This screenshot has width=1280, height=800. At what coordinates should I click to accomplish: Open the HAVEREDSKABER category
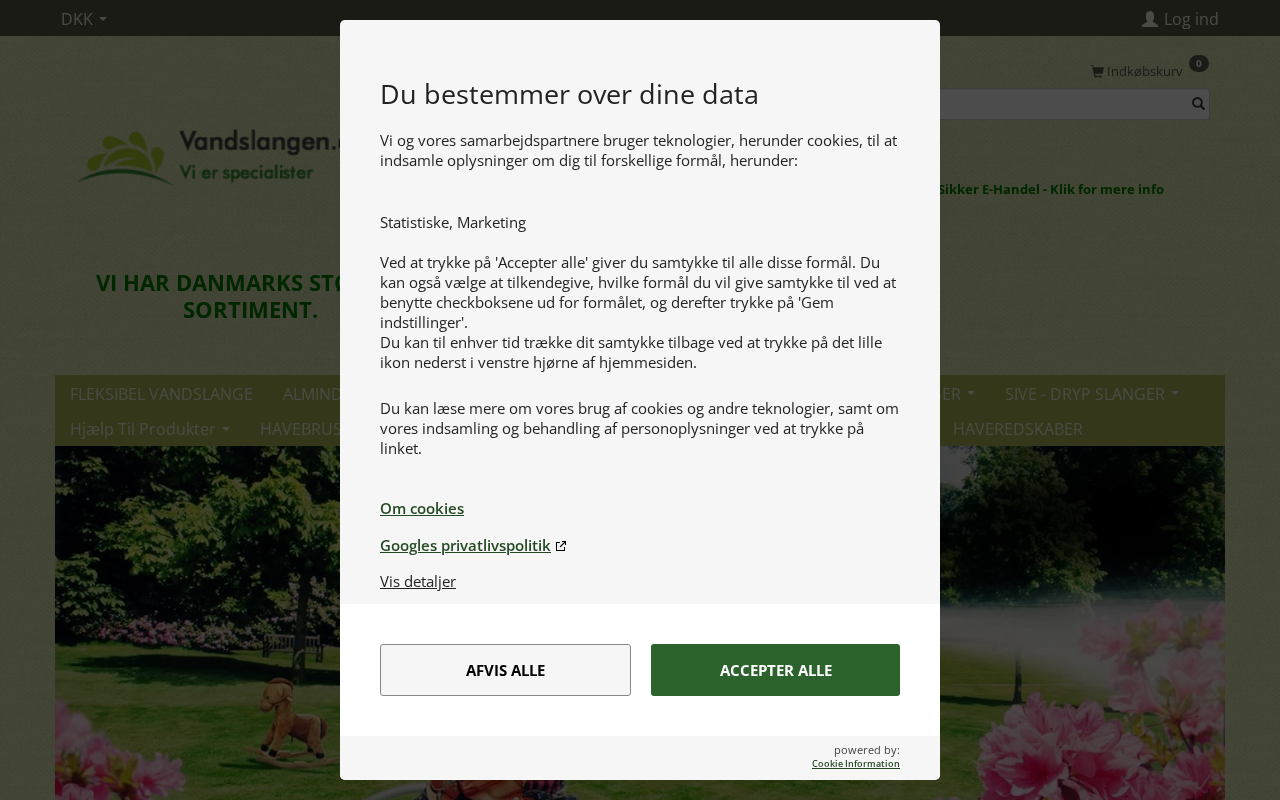(x=1017, y=429)
